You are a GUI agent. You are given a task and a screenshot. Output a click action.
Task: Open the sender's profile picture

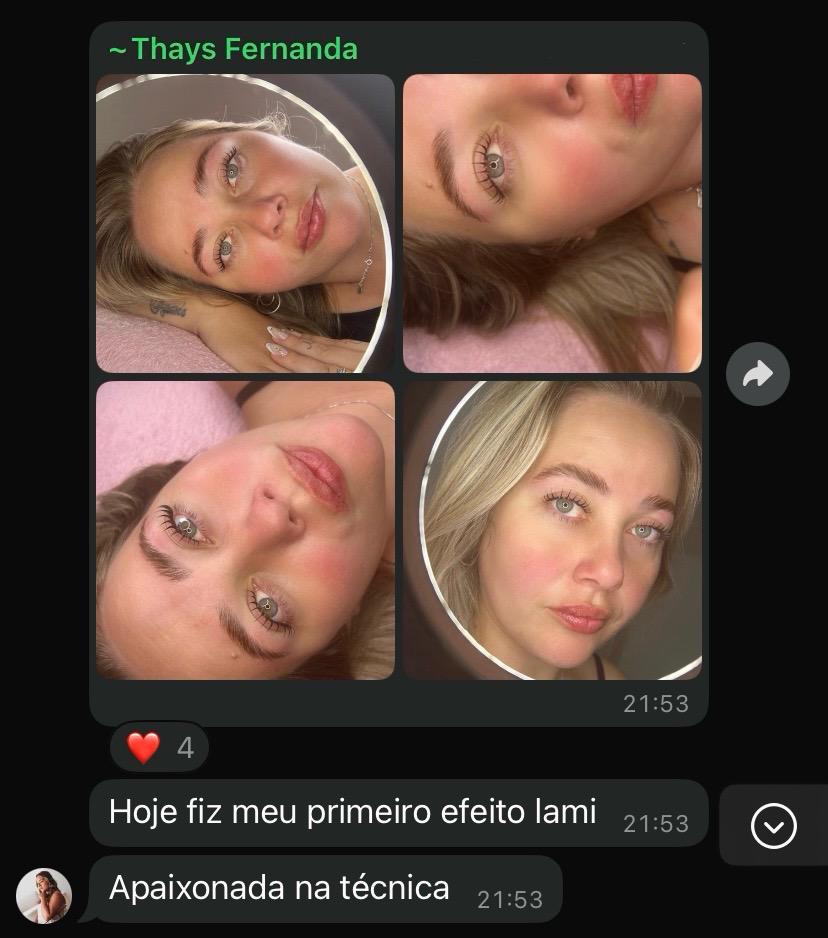44,894
